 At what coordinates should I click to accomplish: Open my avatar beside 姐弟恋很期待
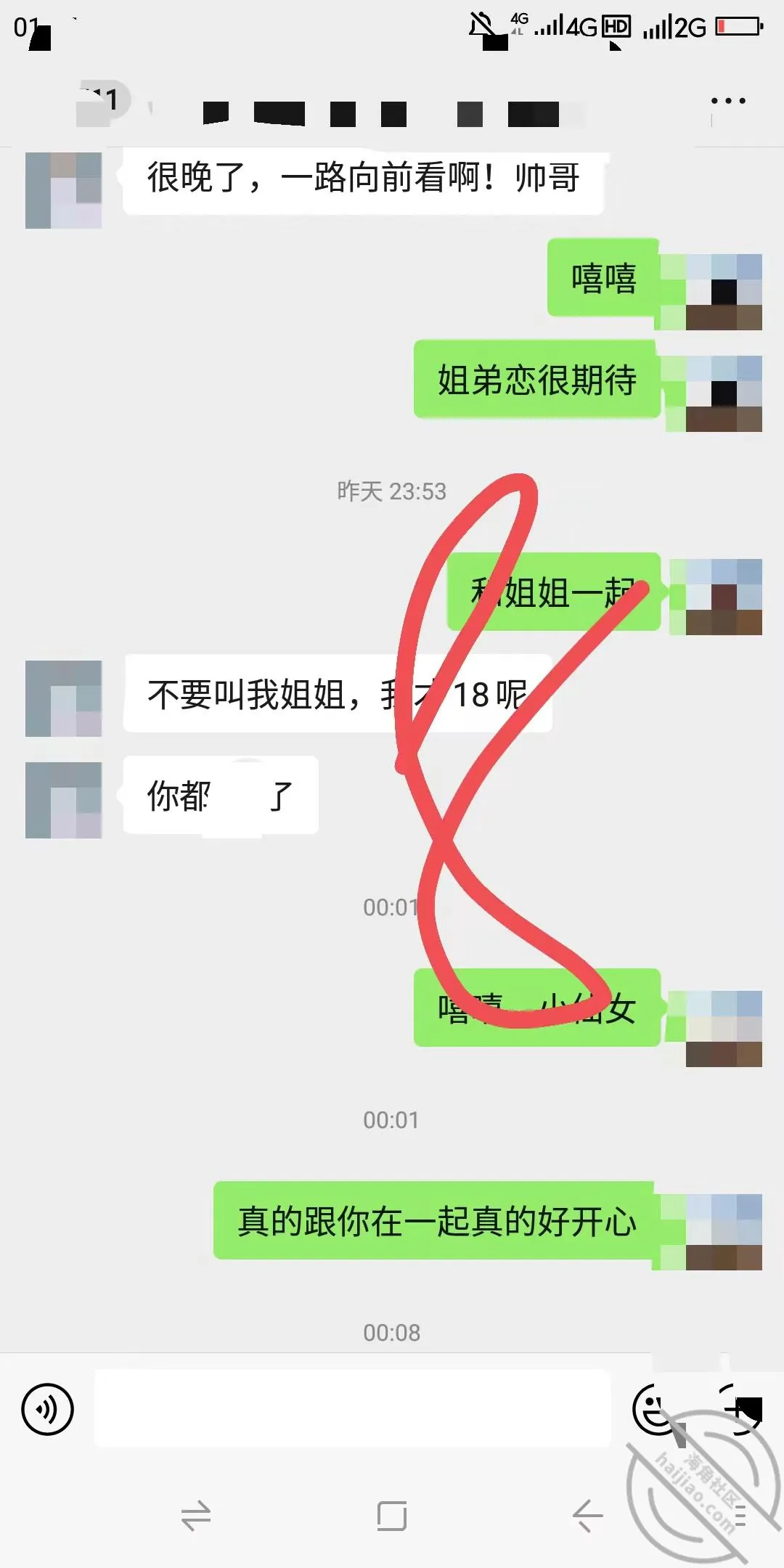click(x=724, y=393)
